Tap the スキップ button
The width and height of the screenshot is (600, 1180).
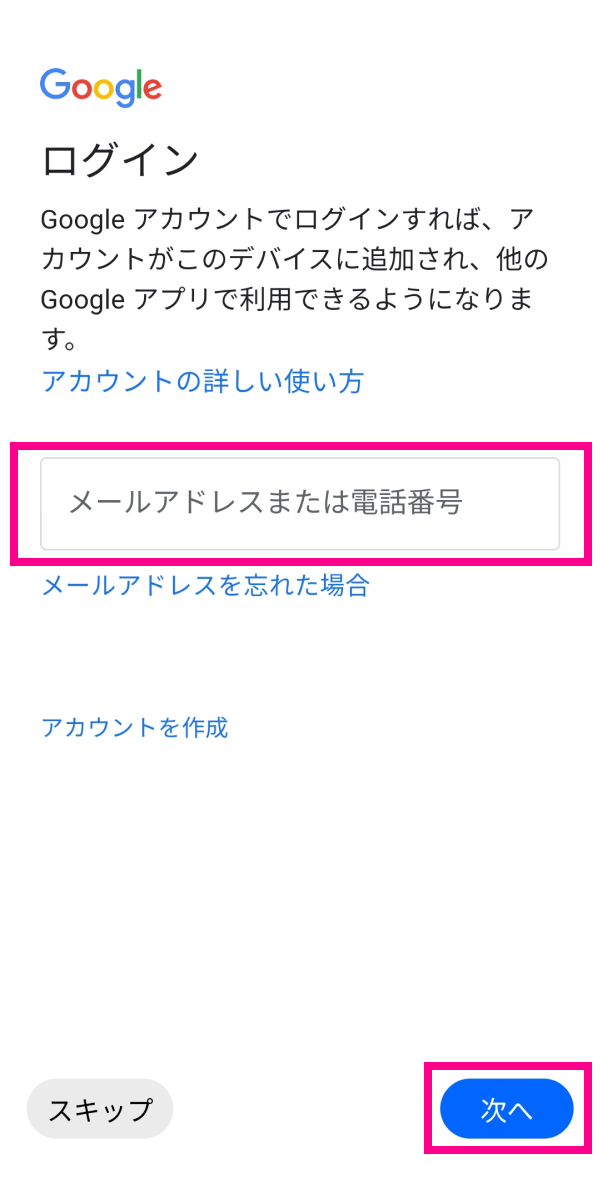pos(100,1109)
